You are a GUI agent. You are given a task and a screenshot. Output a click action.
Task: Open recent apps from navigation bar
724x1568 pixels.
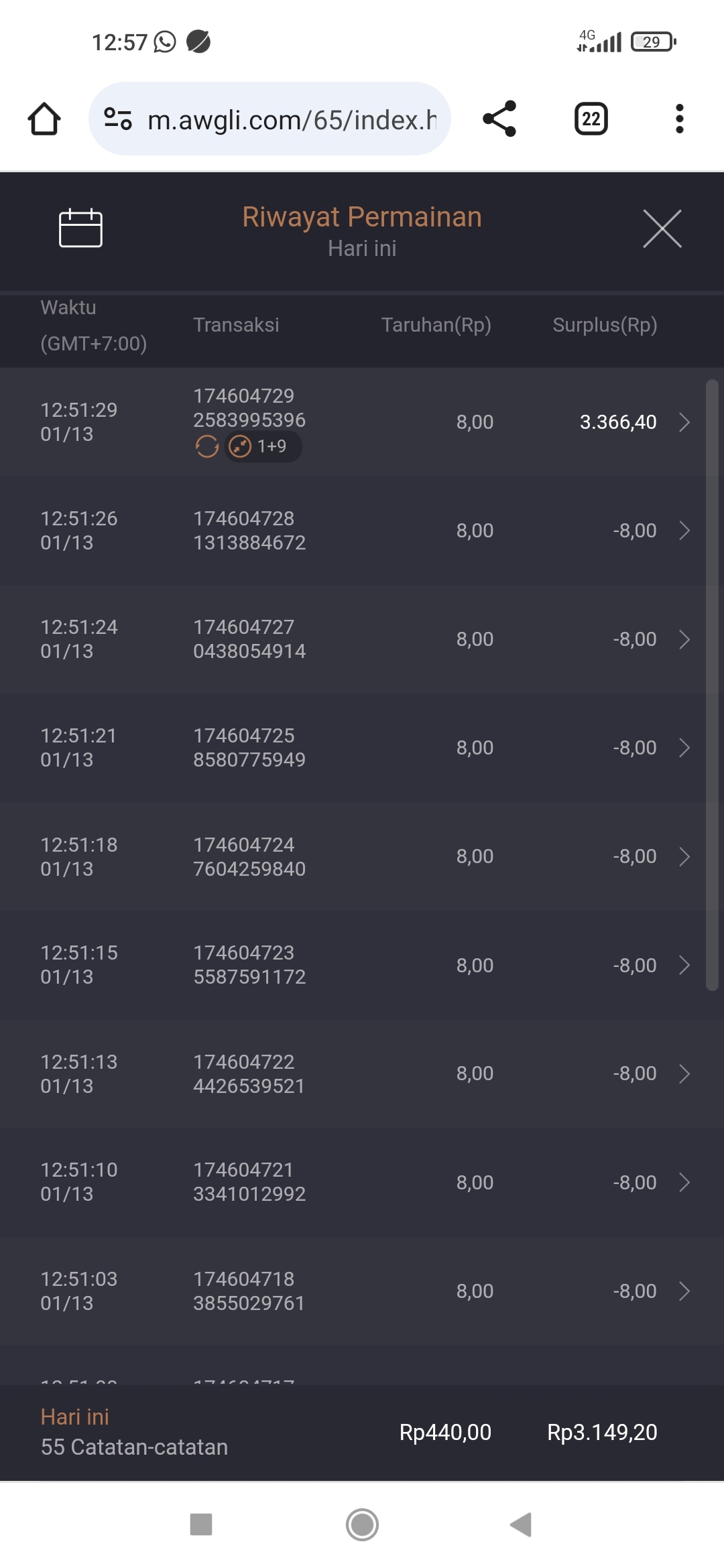(x=201, y=1524)
